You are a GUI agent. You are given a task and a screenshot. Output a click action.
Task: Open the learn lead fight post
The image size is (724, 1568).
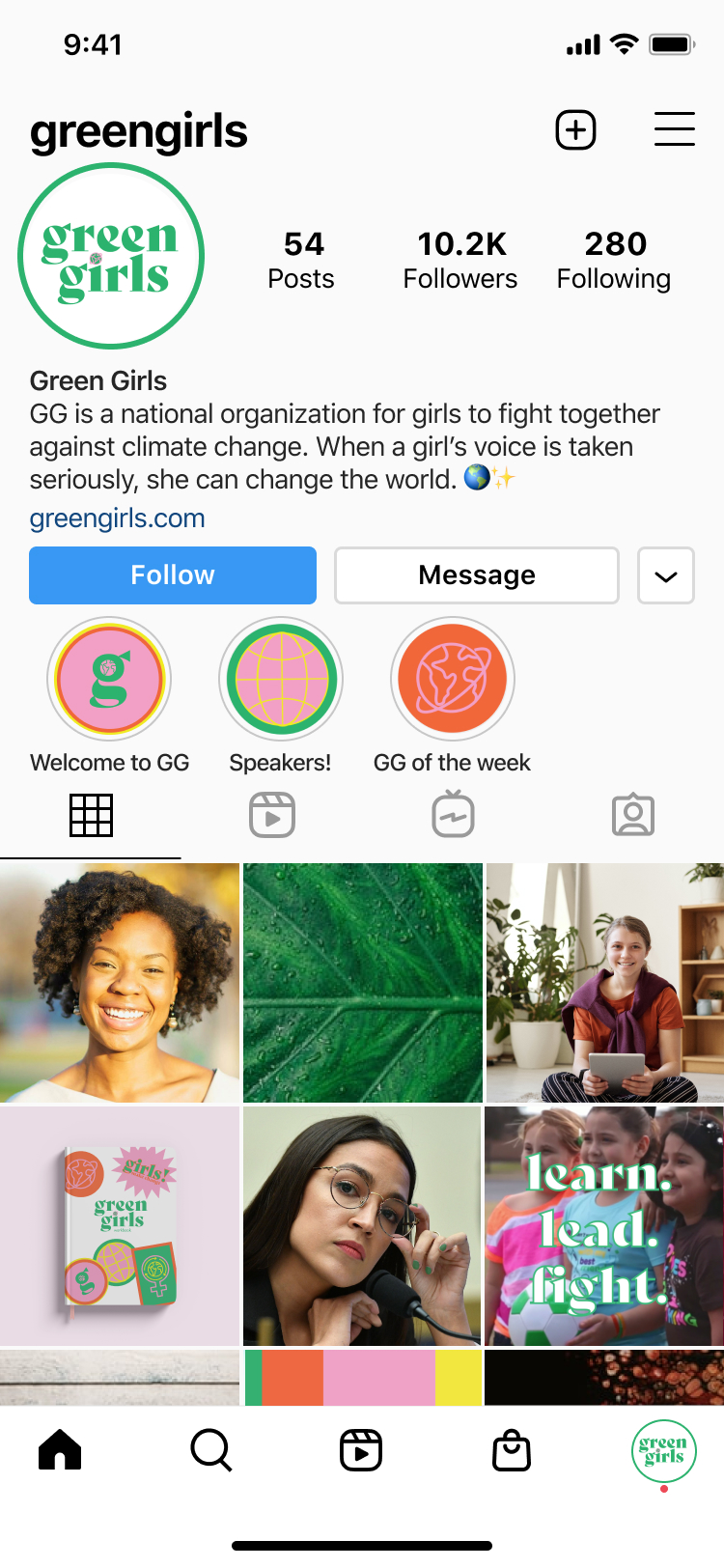tap(604, 1226)
